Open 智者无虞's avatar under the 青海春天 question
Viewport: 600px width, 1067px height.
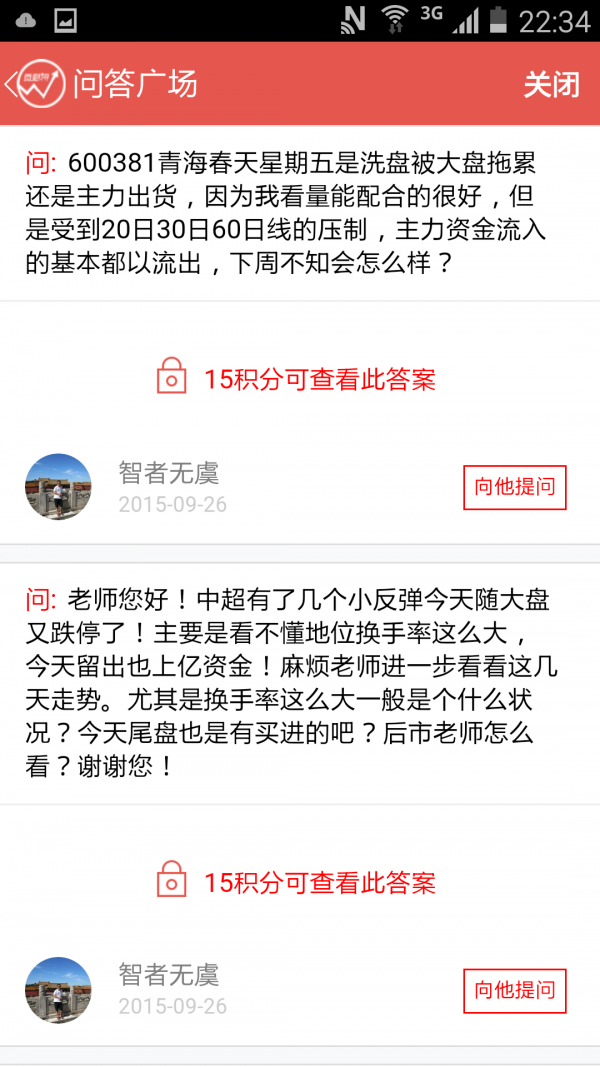pyautogui.click(x=58, y=487)
